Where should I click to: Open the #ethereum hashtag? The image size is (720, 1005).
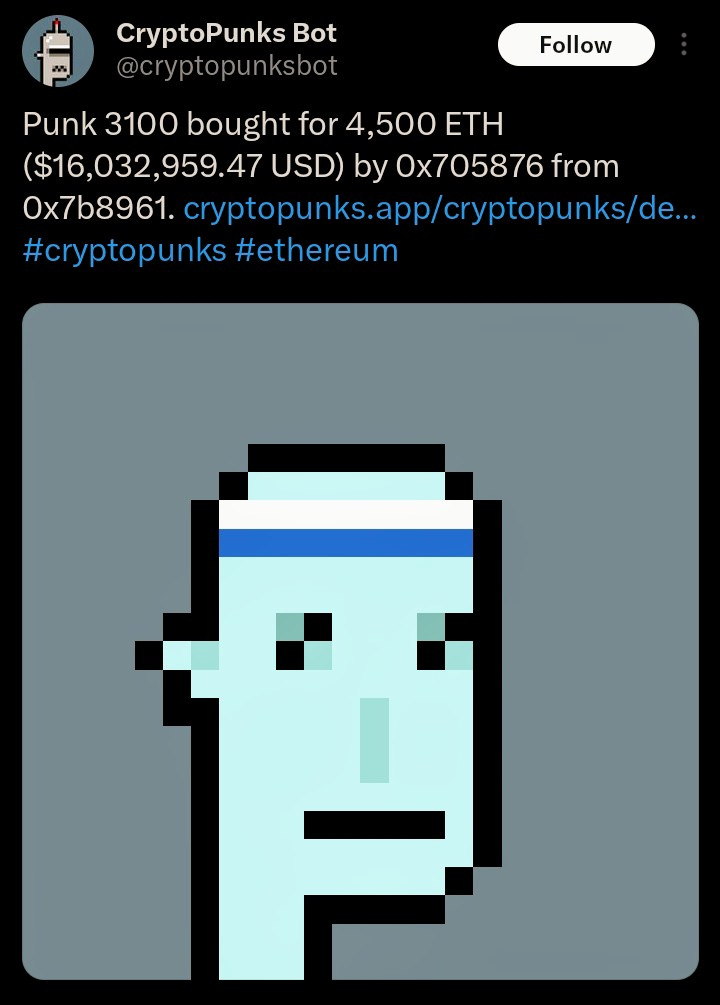click(317, 249)
